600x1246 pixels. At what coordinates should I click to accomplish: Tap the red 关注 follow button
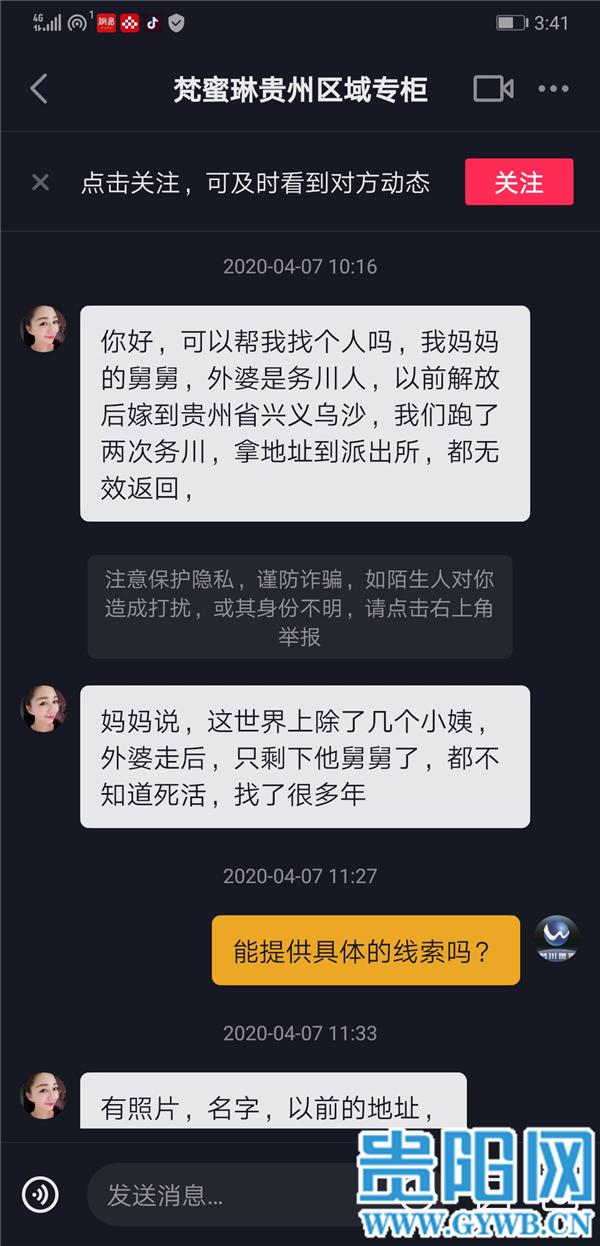[519, 182]
